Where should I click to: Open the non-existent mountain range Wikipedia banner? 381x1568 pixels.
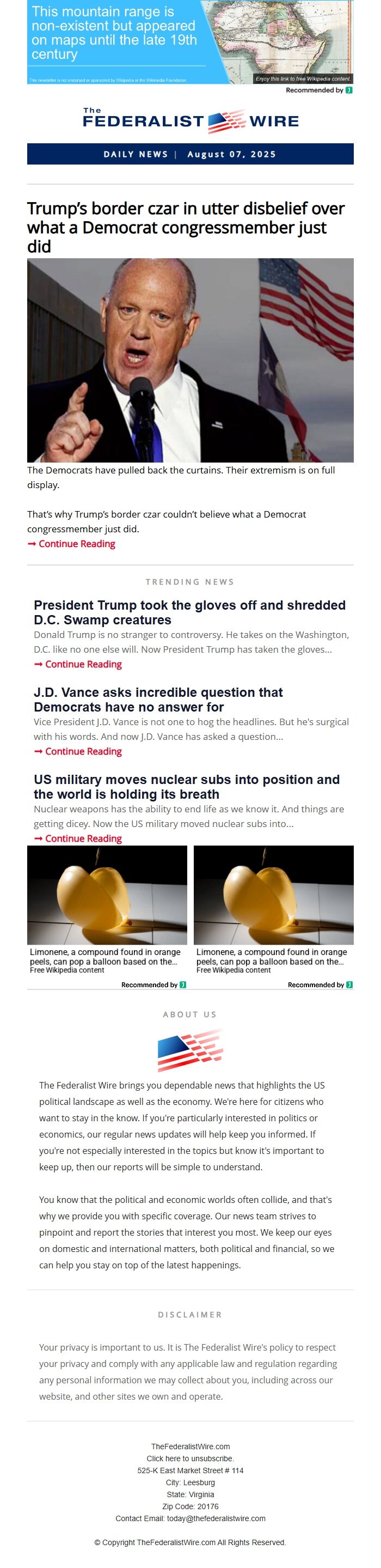click(189, 41)
